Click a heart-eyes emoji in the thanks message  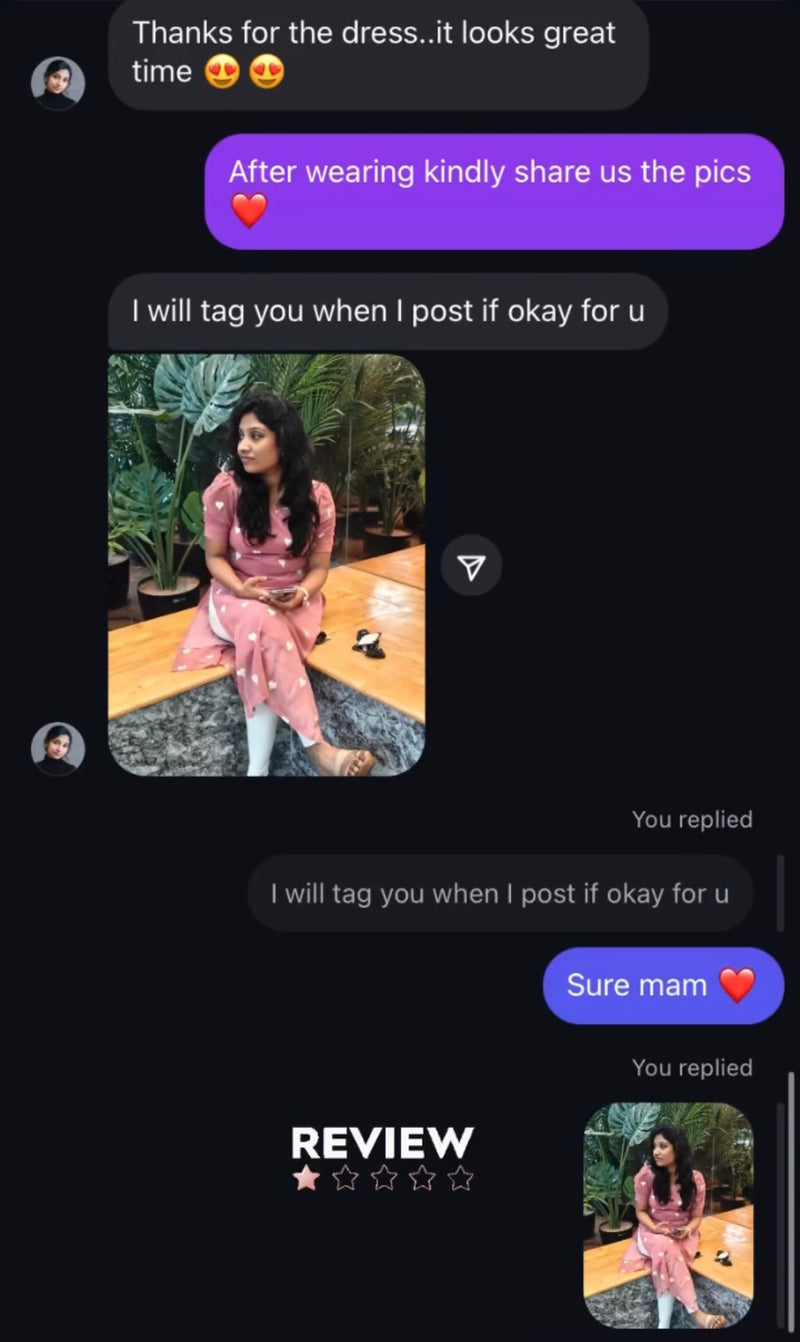223,71
